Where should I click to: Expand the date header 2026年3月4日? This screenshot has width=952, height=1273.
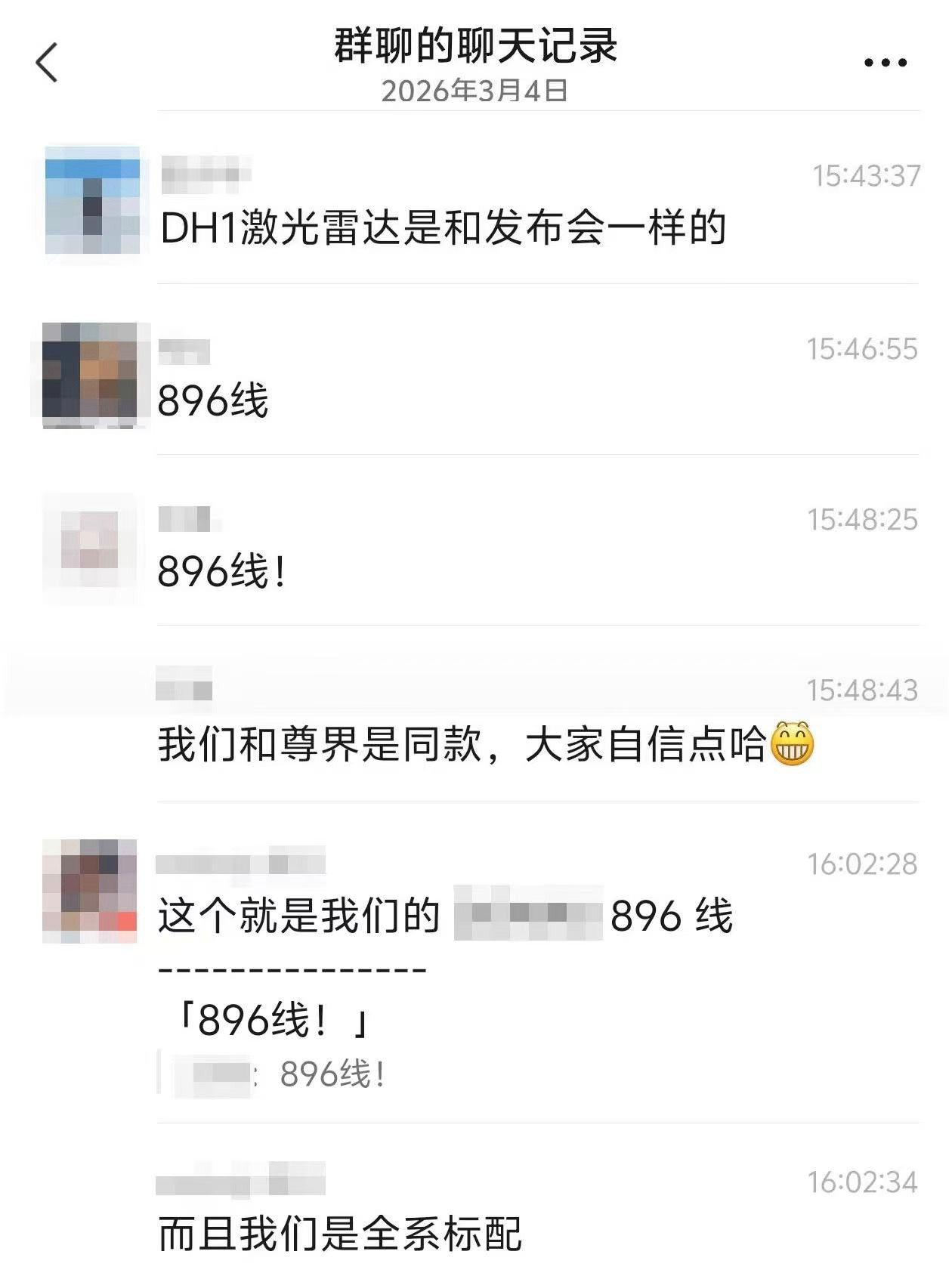click(475, 94)
